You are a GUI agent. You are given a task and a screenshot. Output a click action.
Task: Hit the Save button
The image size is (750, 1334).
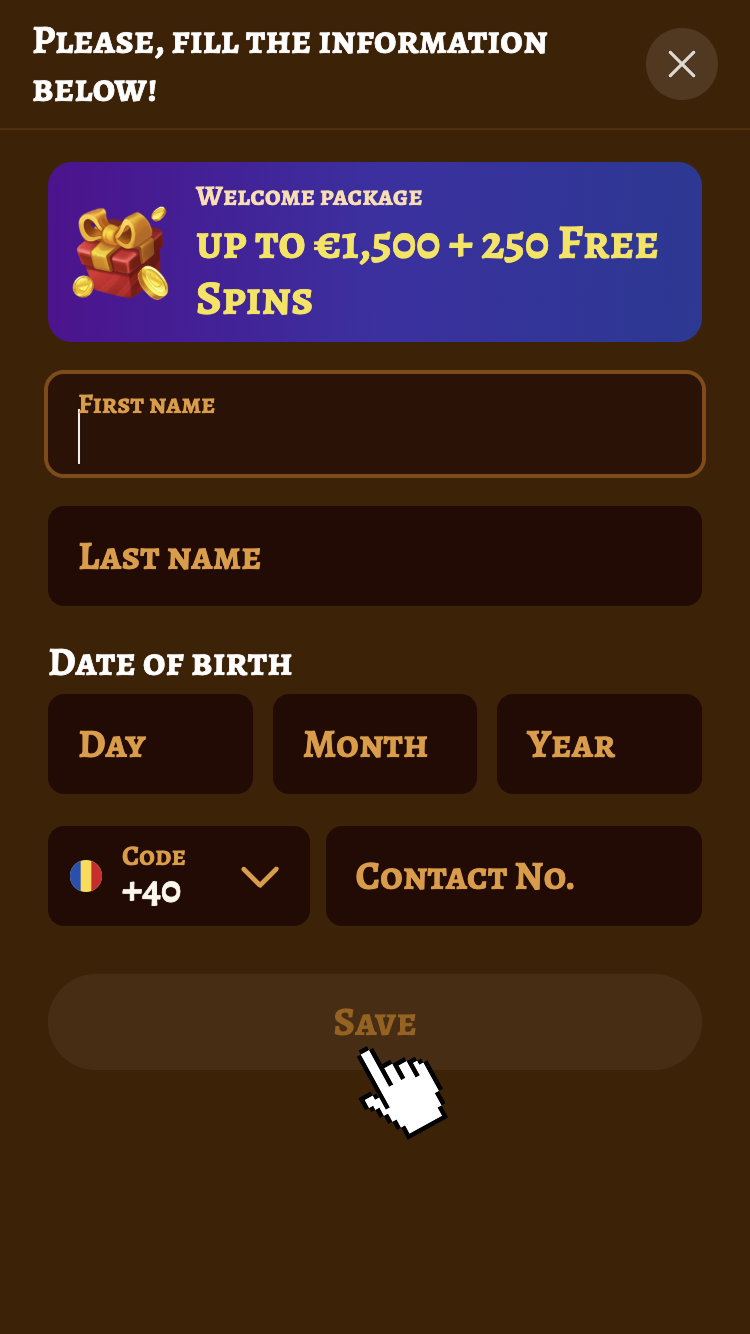click(x=375, y=1022)
